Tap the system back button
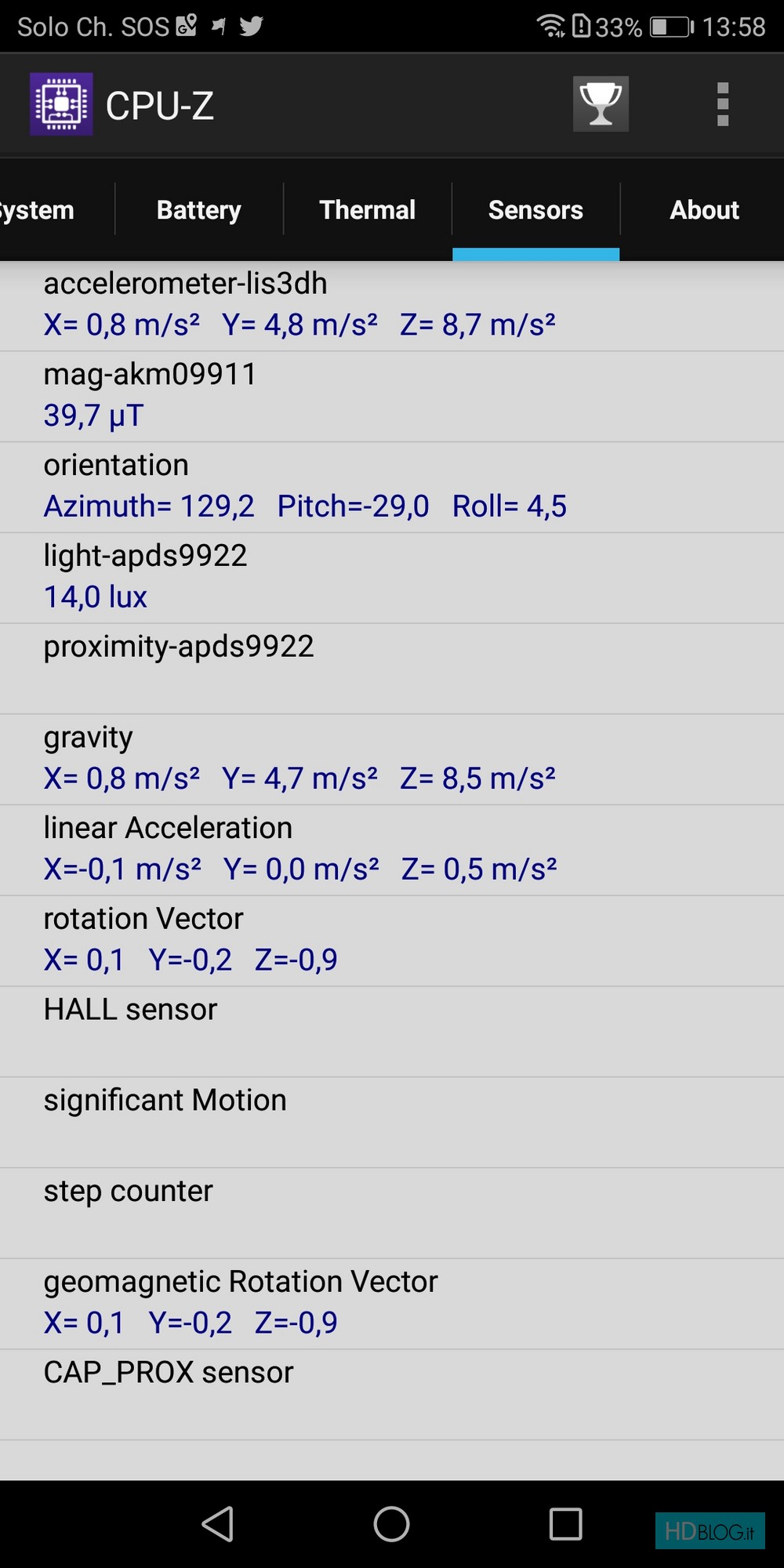This screenshot has height=1568, width=784. click(x=218, y=1524)
